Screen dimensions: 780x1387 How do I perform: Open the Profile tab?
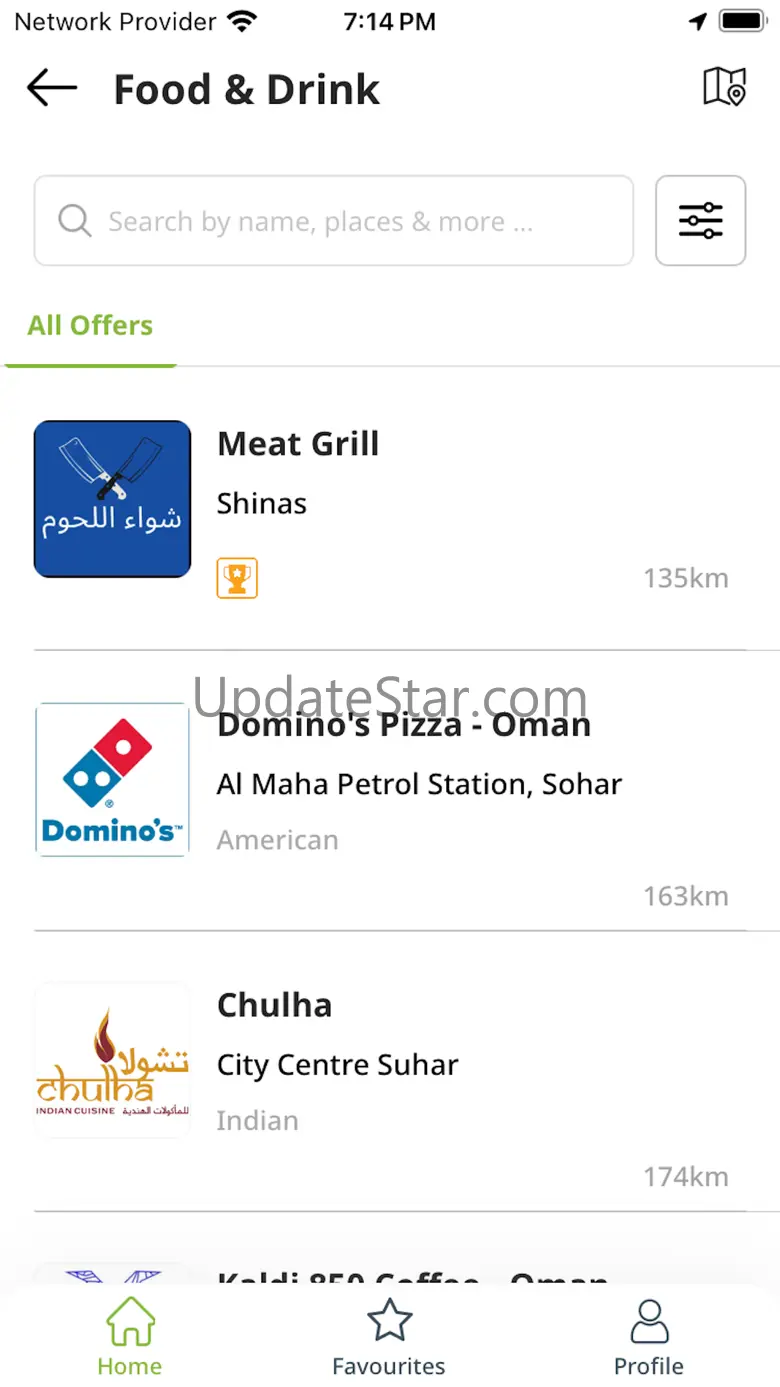[x=649, y=1337]
